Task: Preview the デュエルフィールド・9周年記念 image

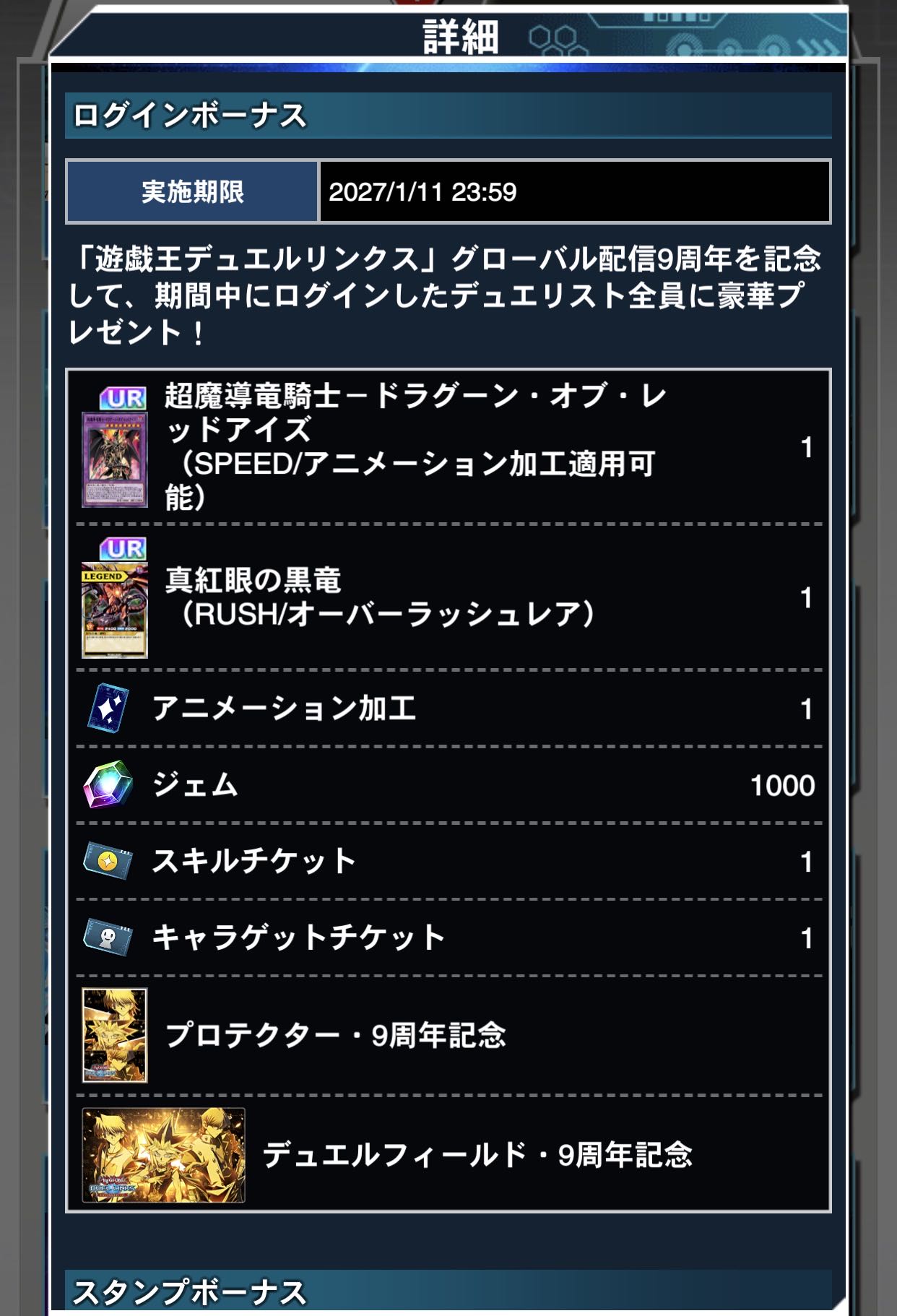Action: (x=163, y=1154)
